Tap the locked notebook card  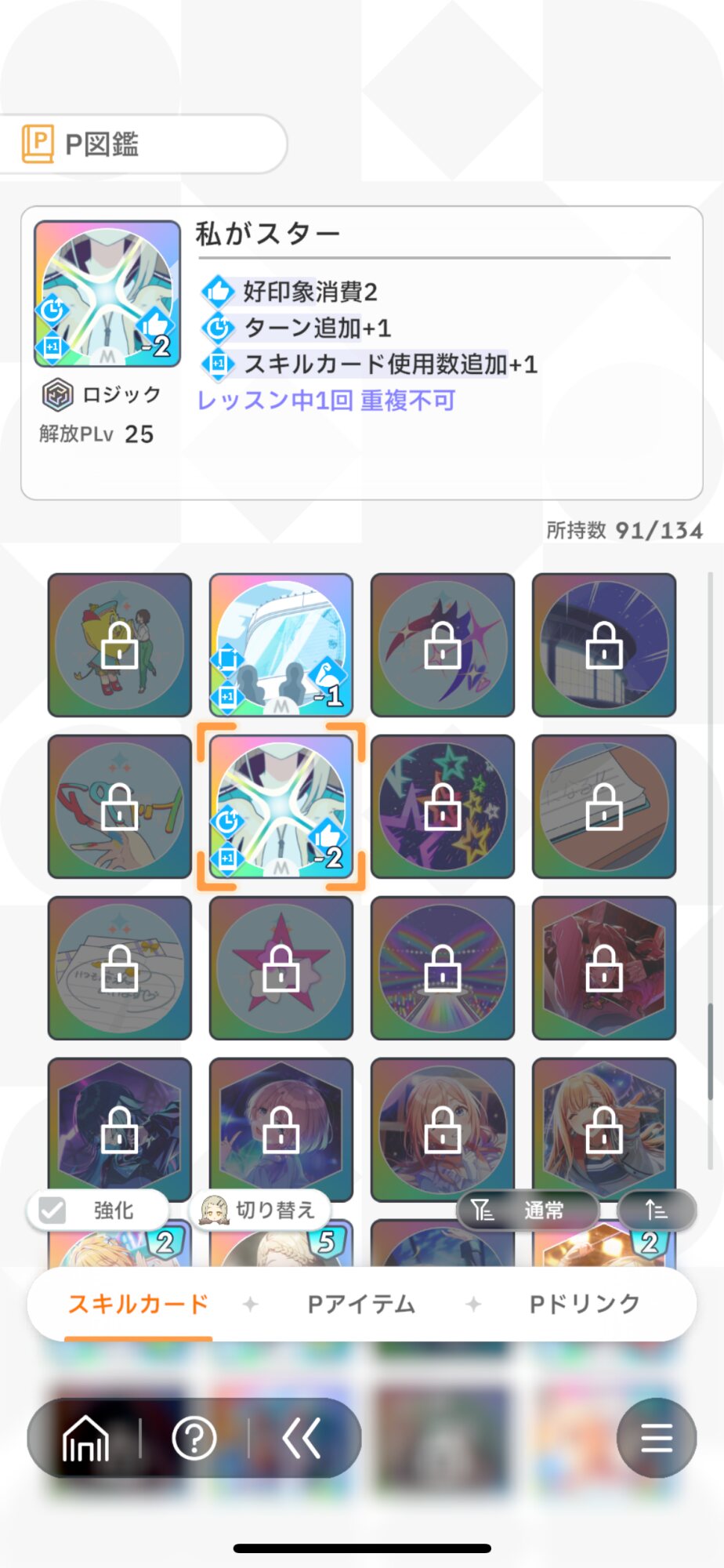[604, 807]
